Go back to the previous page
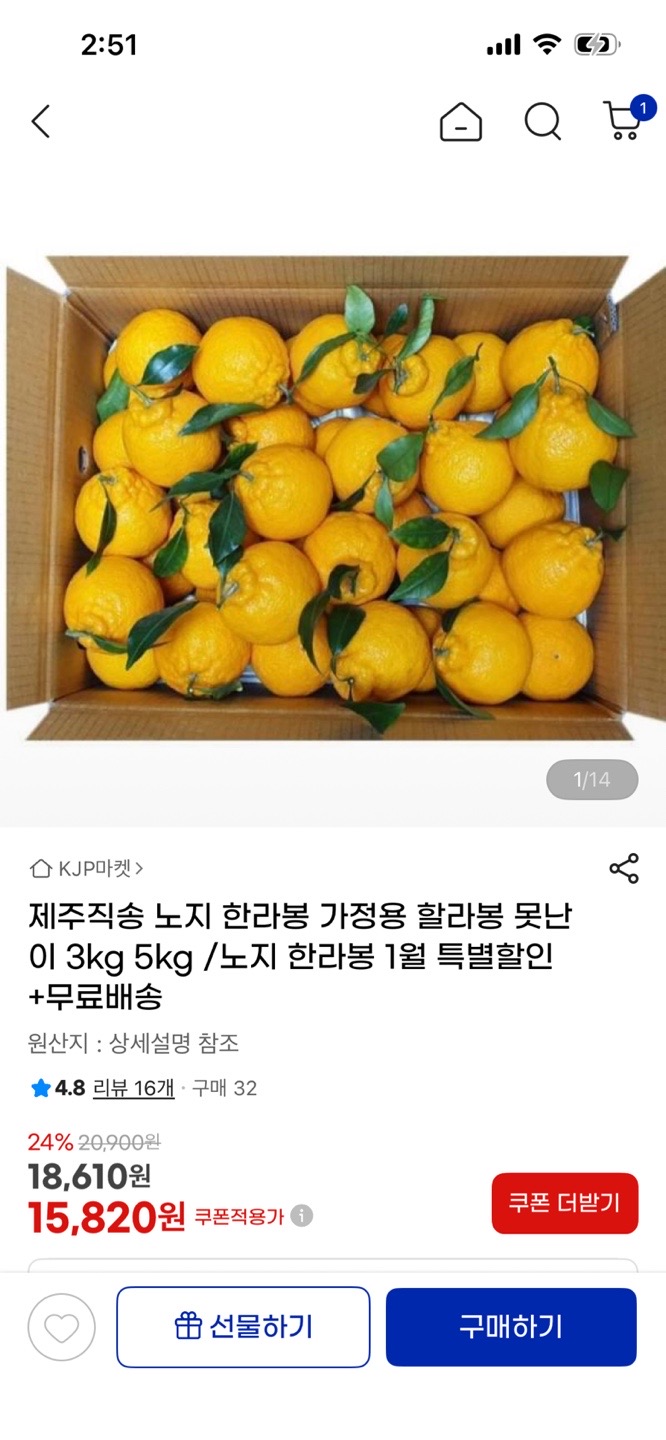The image size is (666, 1440). point(40,122)
